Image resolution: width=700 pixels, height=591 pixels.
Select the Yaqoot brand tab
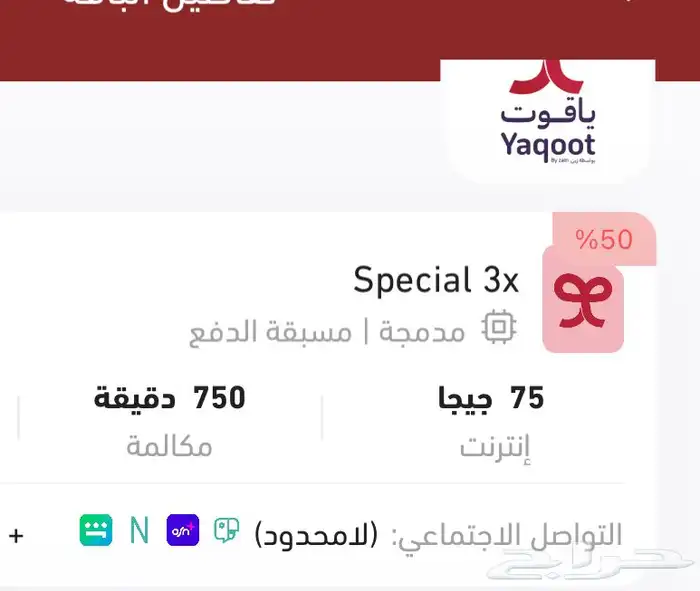[x=548, y=122]
